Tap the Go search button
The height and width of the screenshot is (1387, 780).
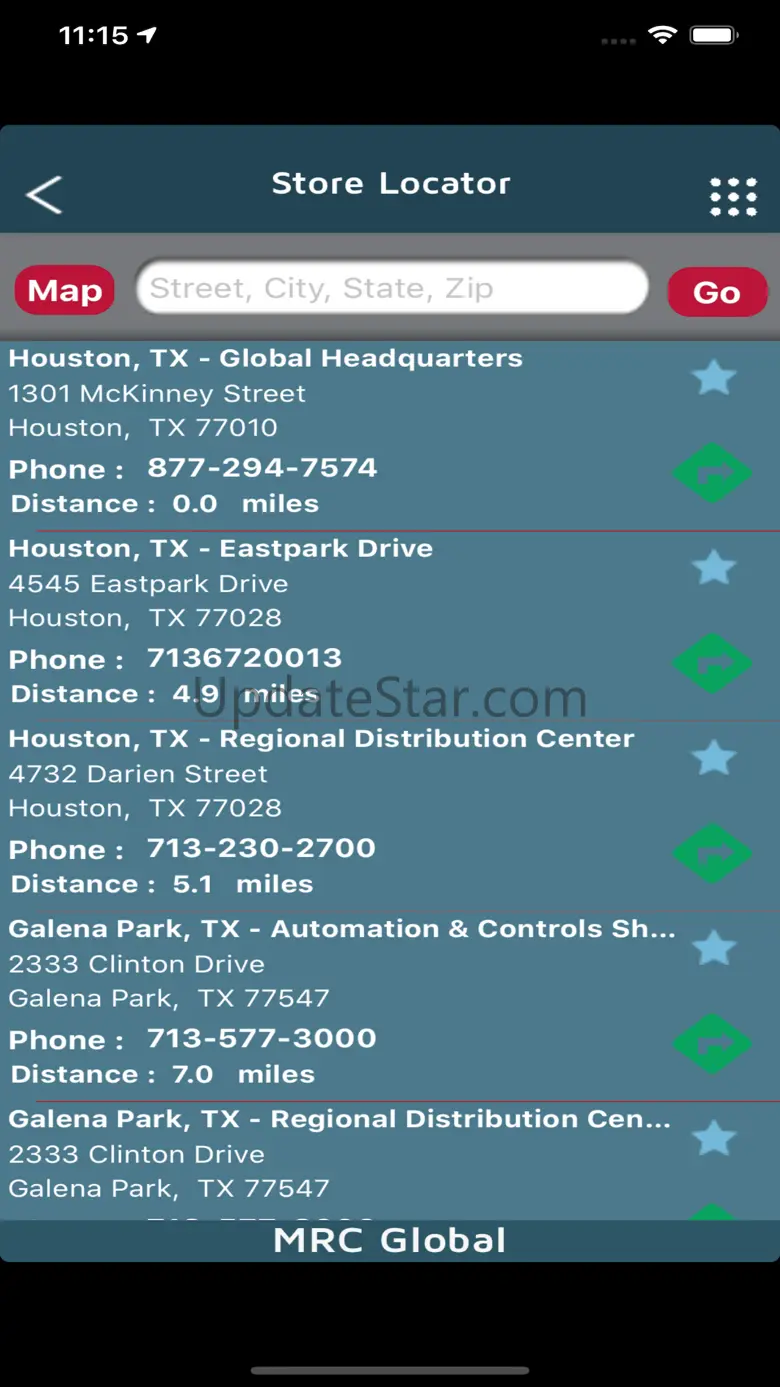(x=716, y=292)
